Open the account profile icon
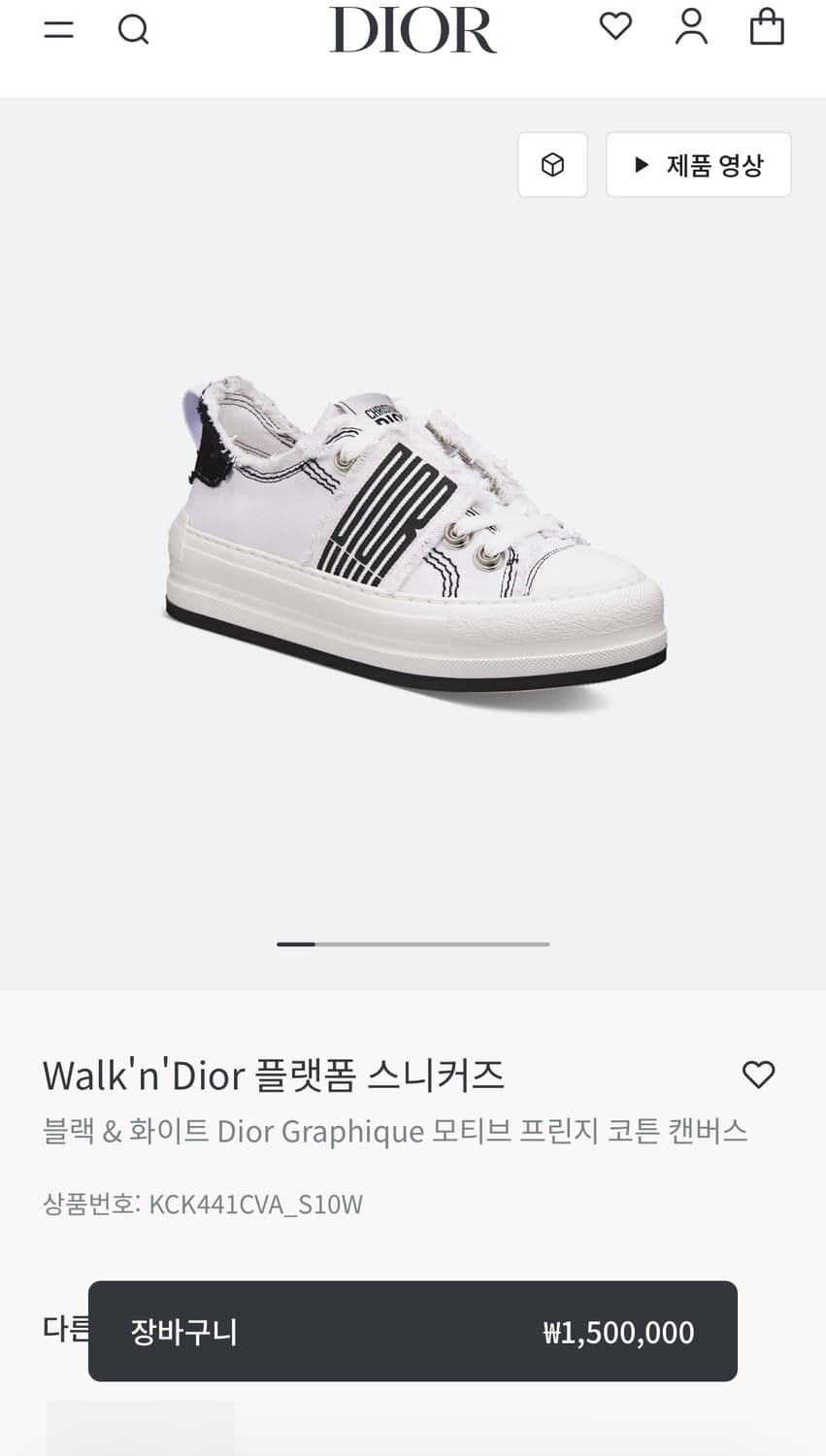This screenshot has width=826, height=1456. click(690, 28)
